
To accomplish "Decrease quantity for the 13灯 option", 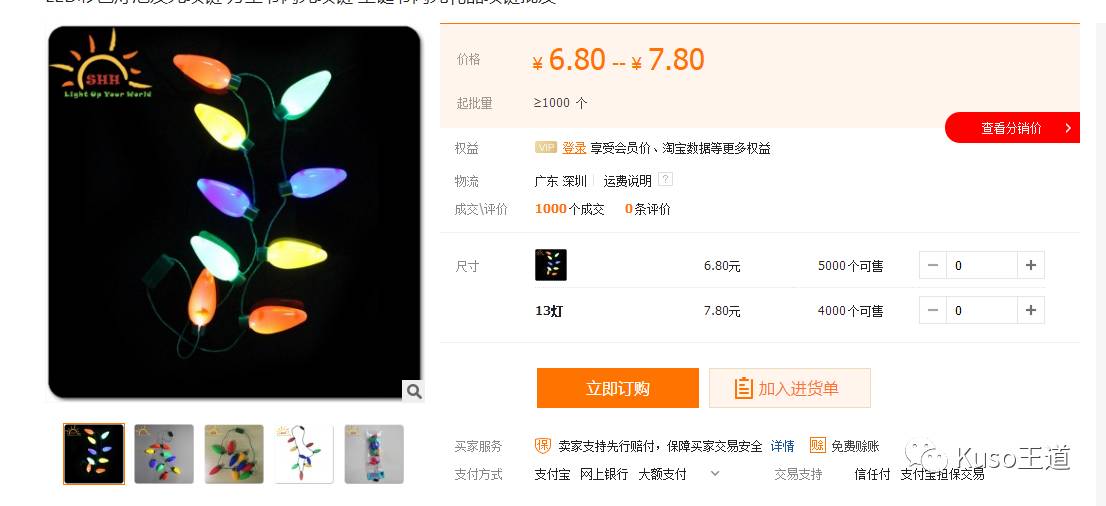I will [932, 310].
